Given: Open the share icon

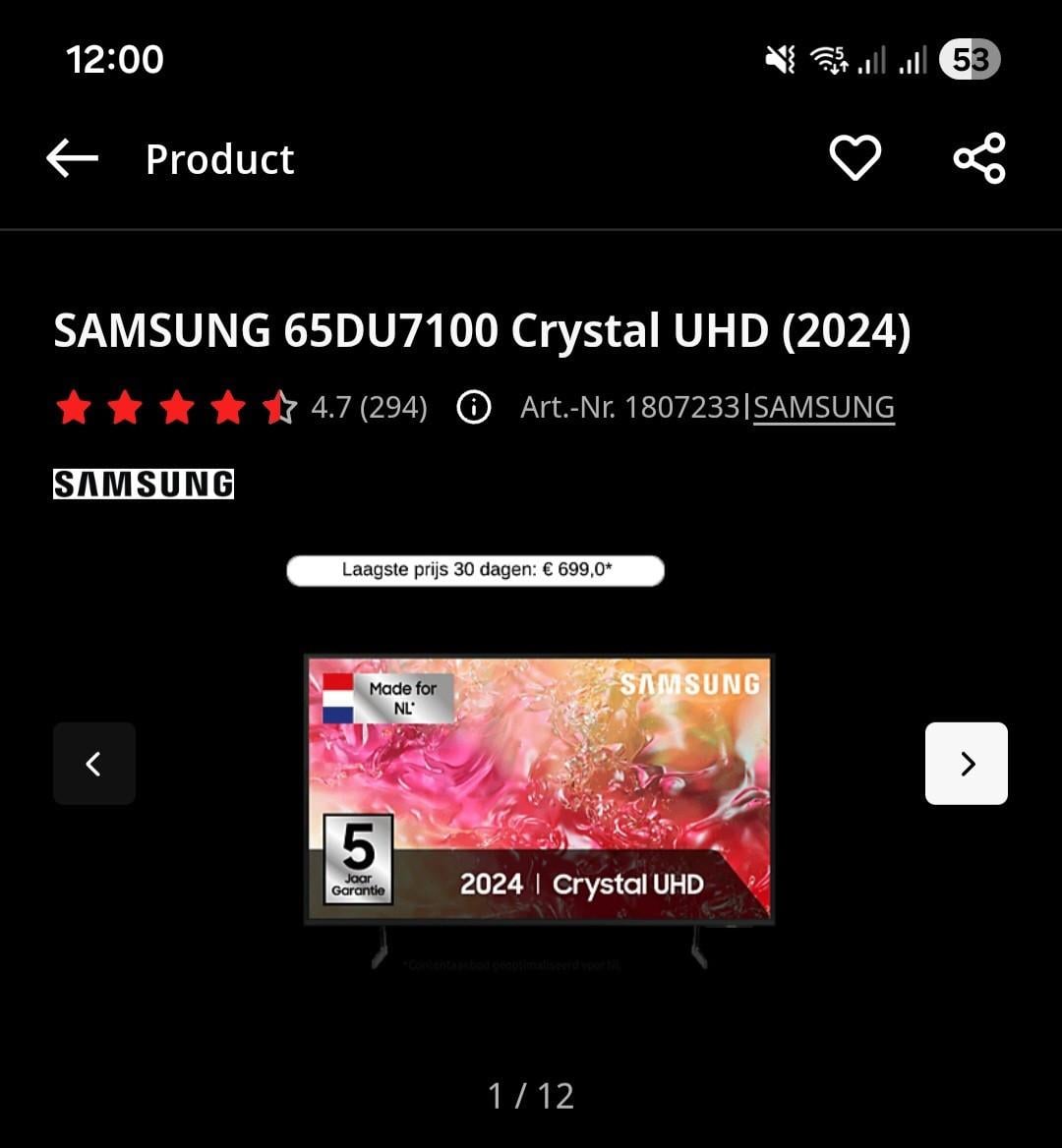Looking at the screenshot, I should click(x=979, y=157).
